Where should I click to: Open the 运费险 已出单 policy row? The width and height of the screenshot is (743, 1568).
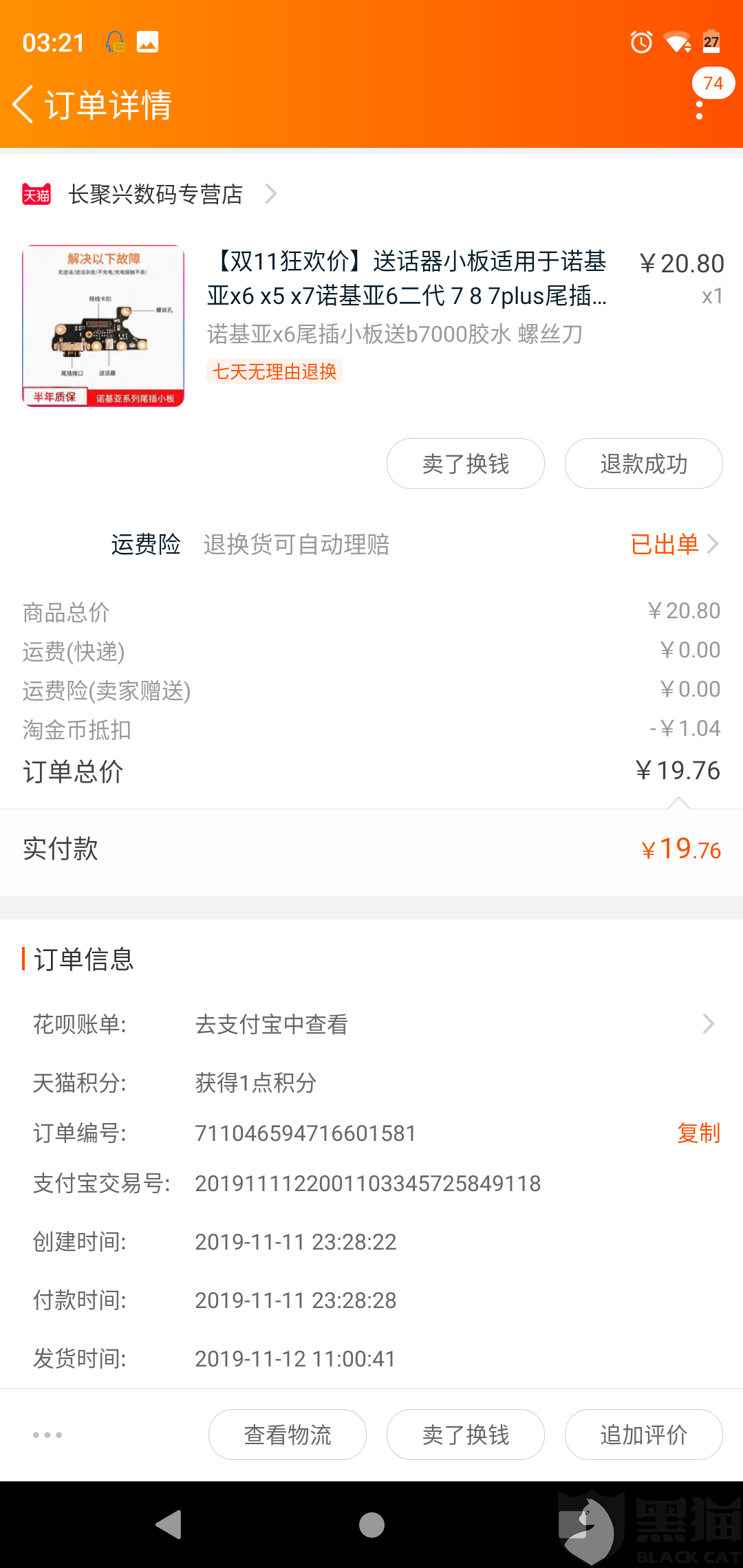click(x=371, y=545)
